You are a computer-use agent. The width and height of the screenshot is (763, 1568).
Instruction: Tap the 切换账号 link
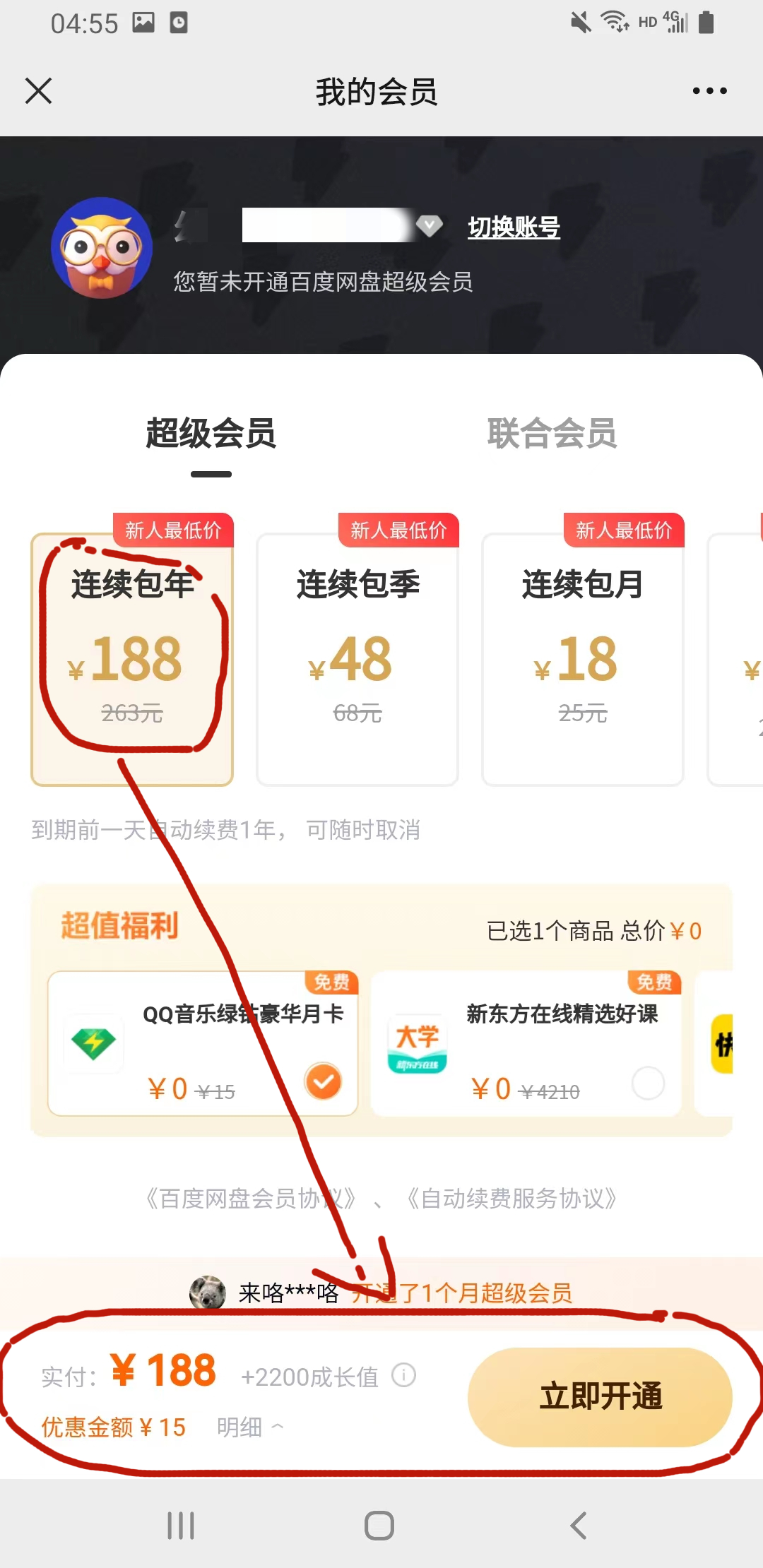coord(514,227)
